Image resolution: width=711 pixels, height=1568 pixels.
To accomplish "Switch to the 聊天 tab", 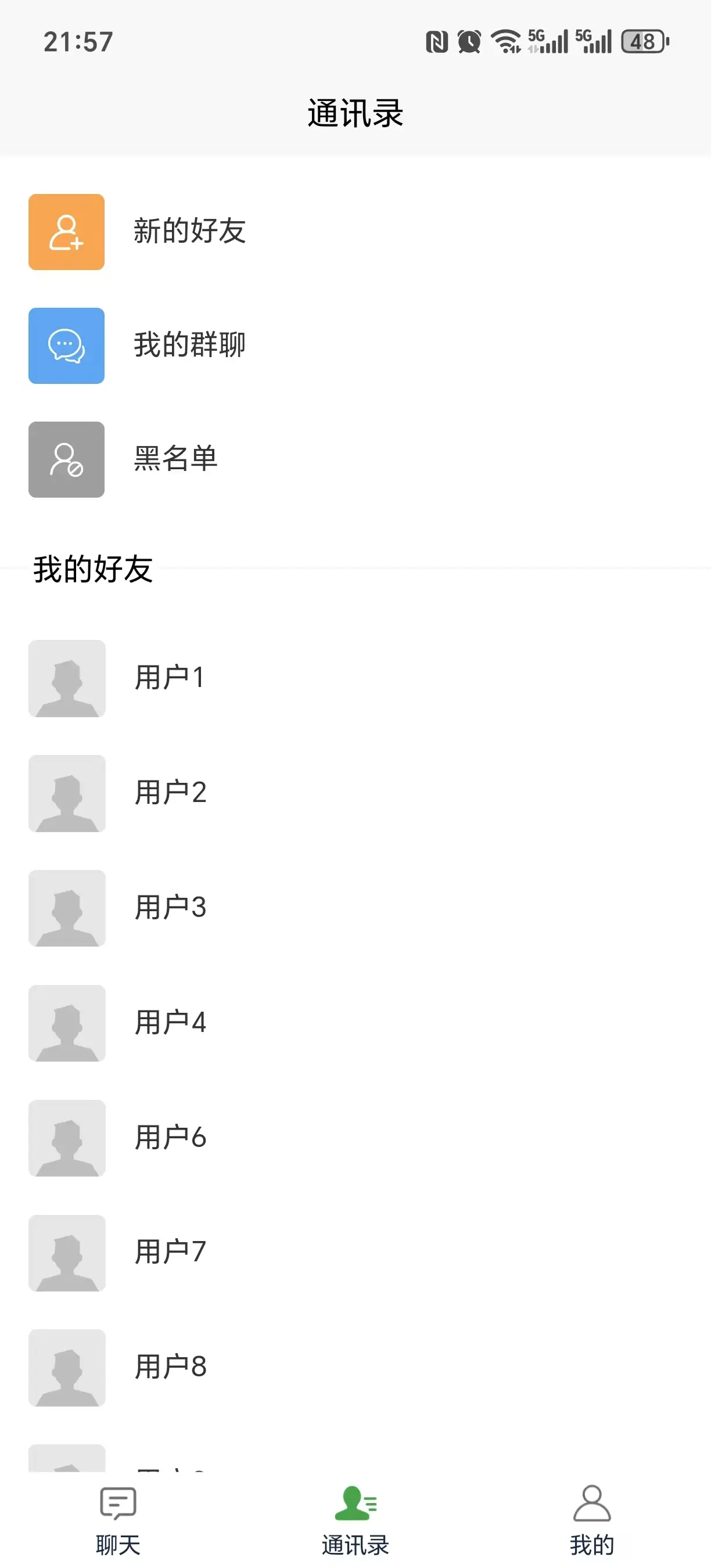I will 118,1519.
